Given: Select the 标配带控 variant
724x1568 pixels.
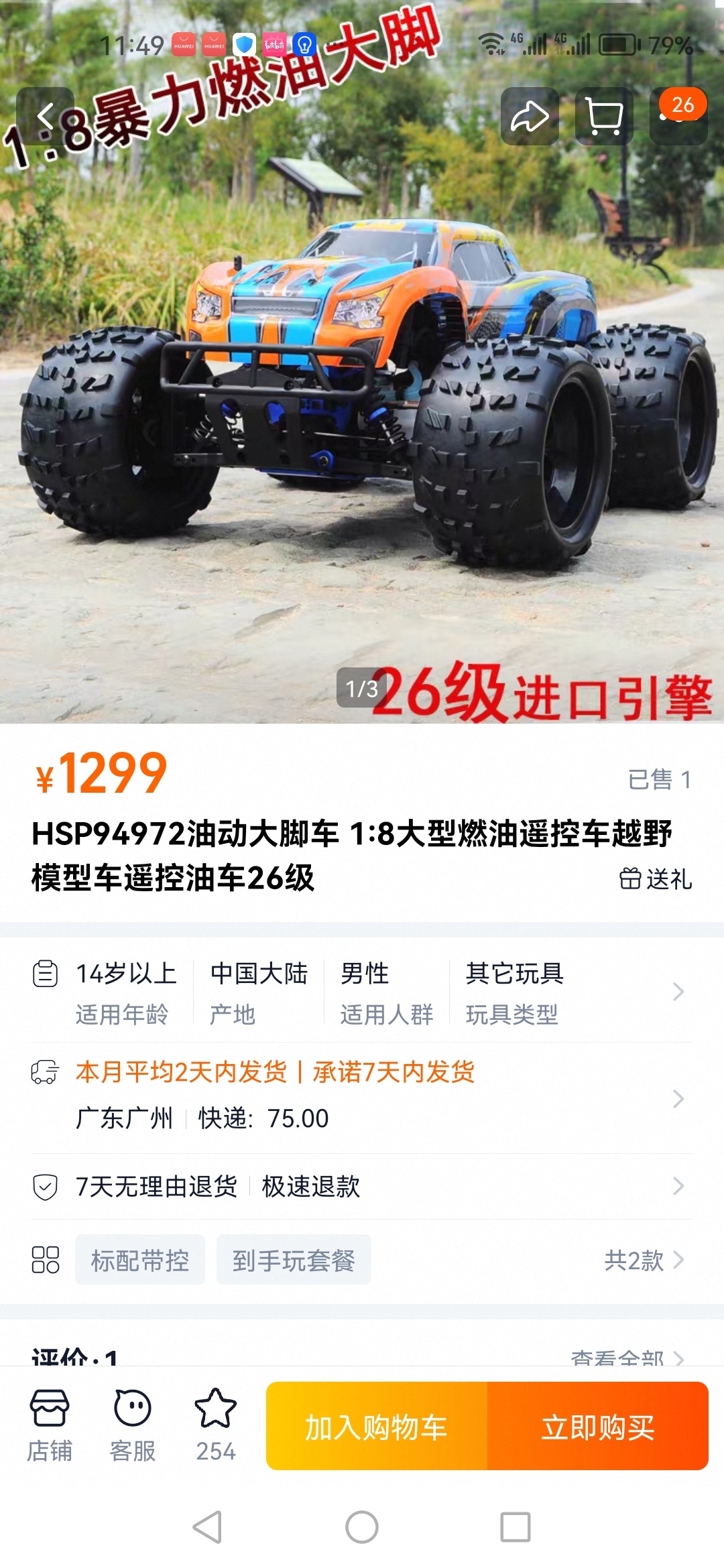Looking at the screenshot, I should pyautogui.click(x=140, y=1260).
